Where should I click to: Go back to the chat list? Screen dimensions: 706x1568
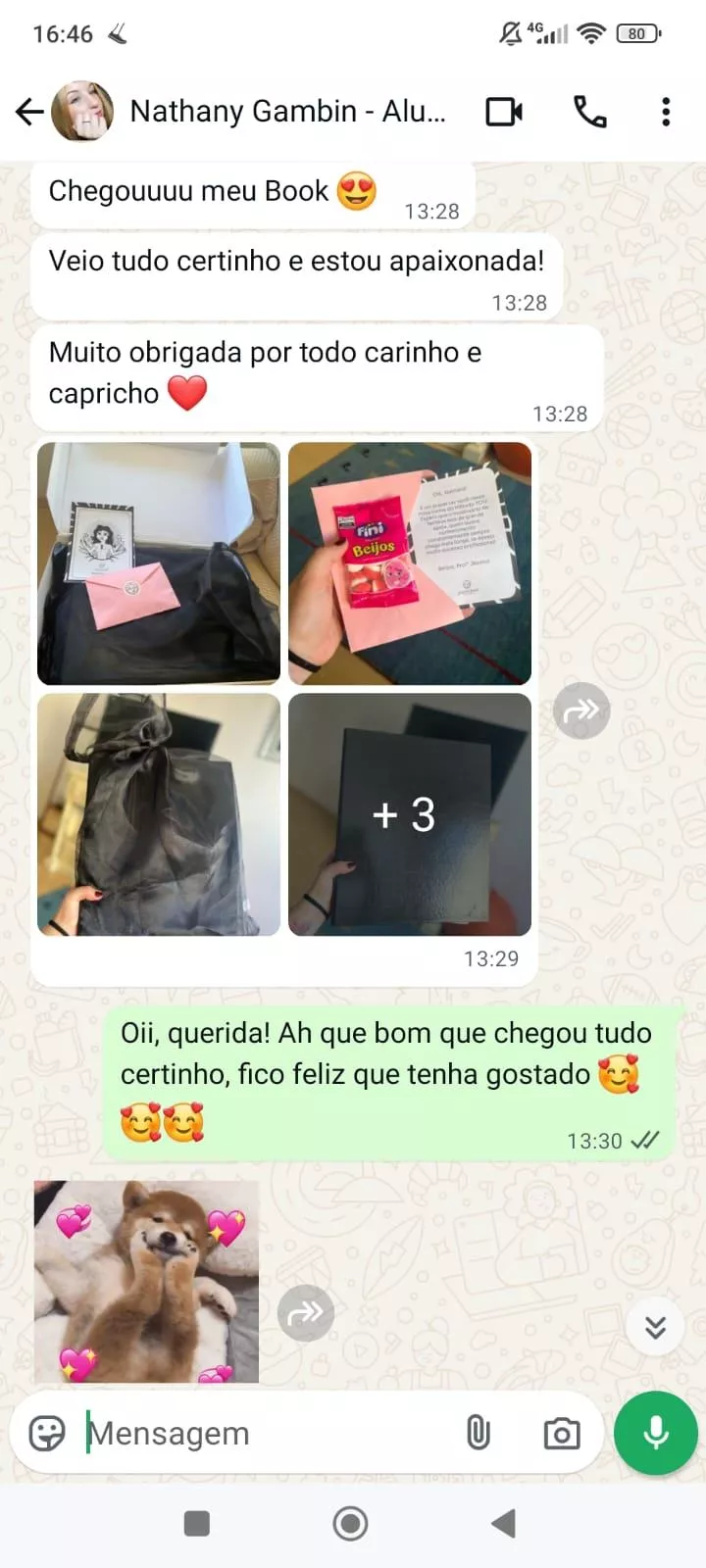pos(29,112)
